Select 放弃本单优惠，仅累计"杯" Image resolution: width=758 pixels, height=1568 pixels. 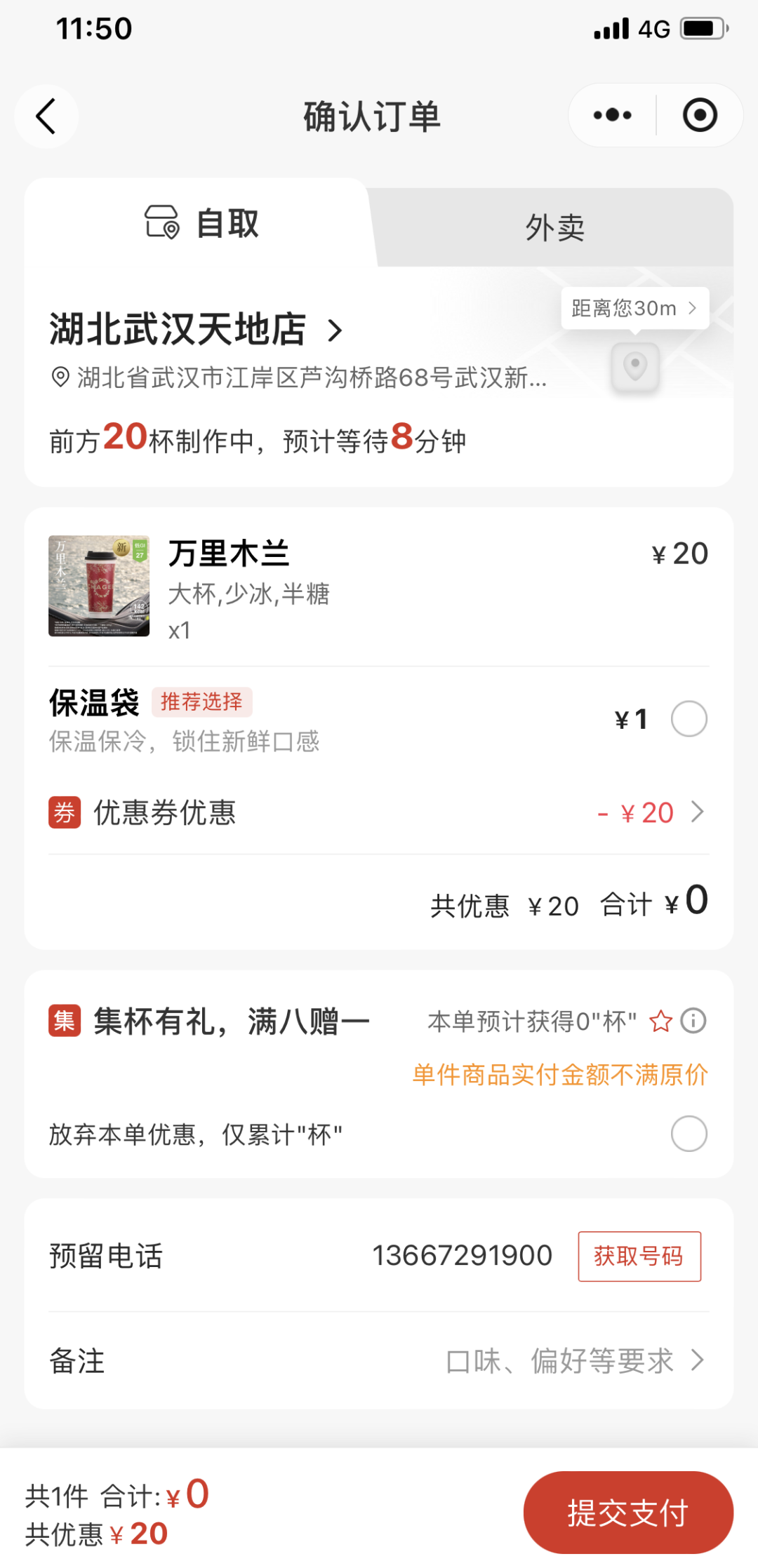coord(689,1134)
